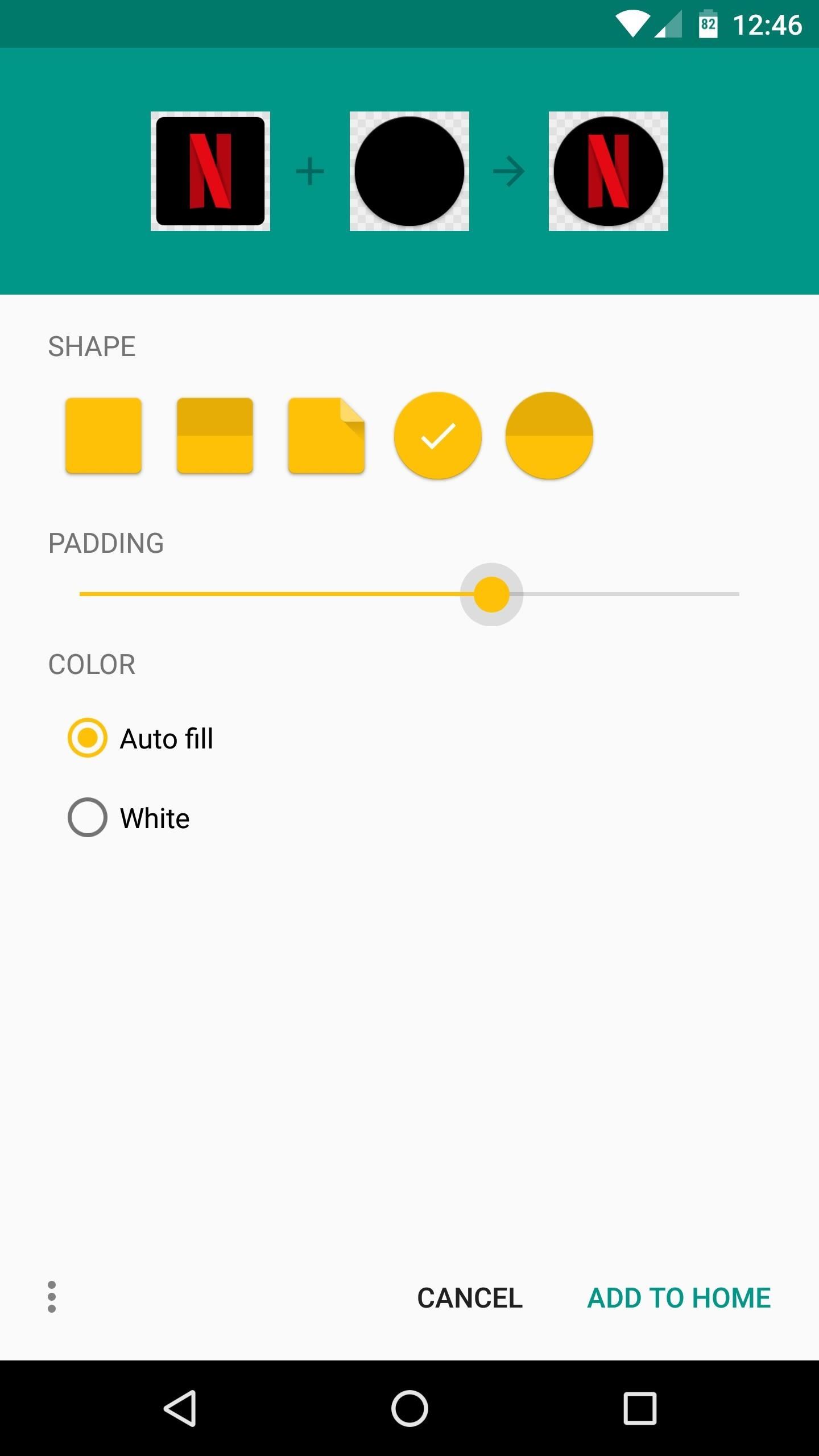Screen dimensions: 819x1456
Task: Click the resulting circular Netflix icon preview
Action: click(607, 171)
